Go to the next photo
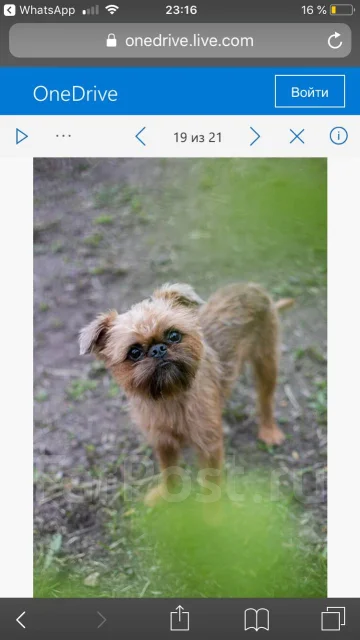 (x=255, y=136)
